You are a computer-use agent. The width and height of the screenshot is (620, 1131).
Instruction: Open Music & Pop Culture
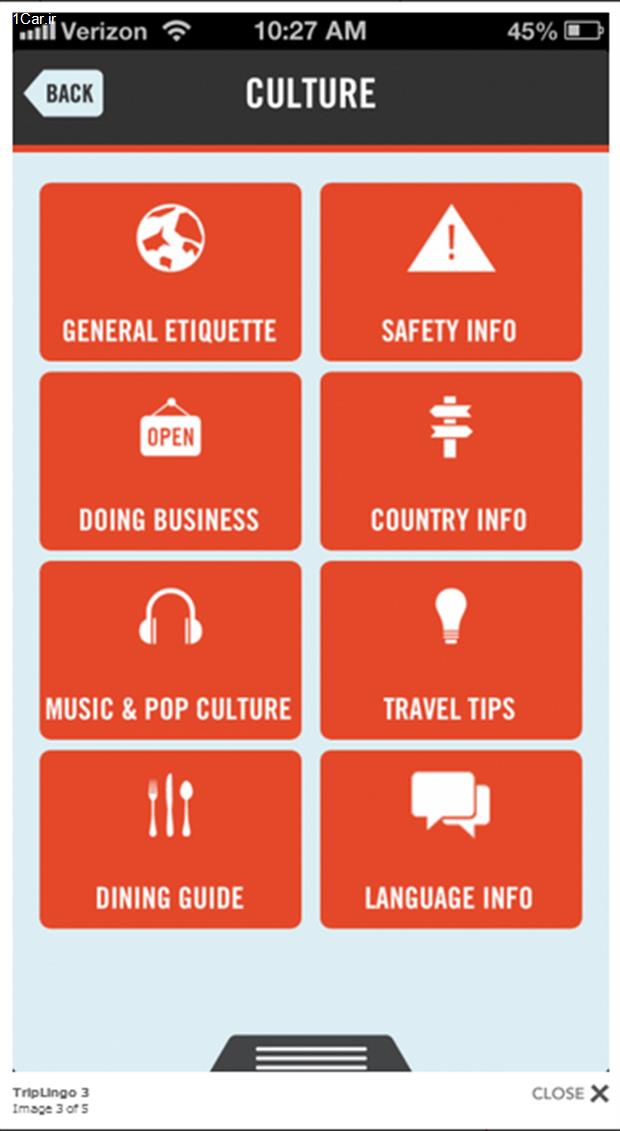(x=170, y=650)
